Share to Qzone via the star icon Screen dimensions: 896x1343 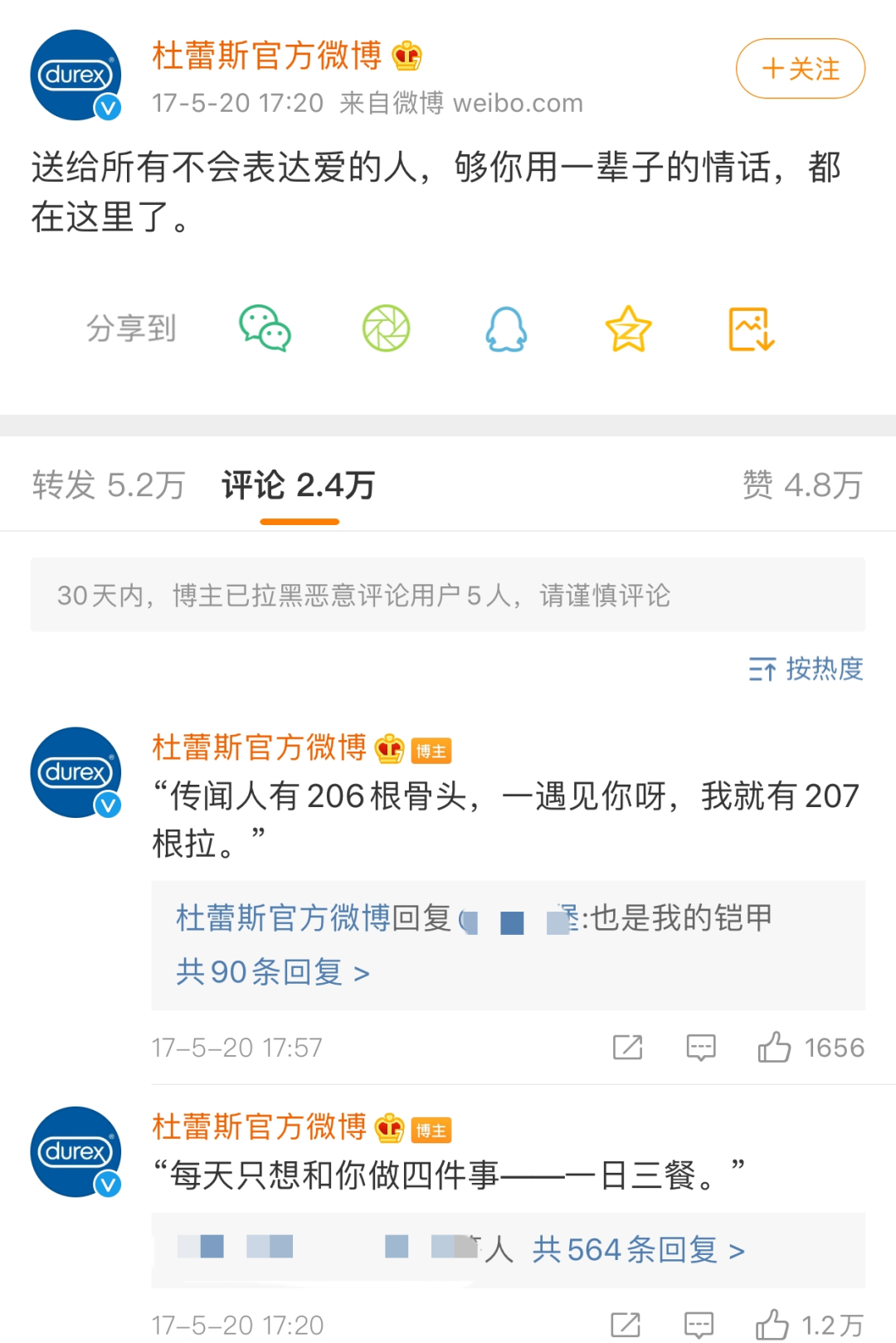tap(628, 328)
